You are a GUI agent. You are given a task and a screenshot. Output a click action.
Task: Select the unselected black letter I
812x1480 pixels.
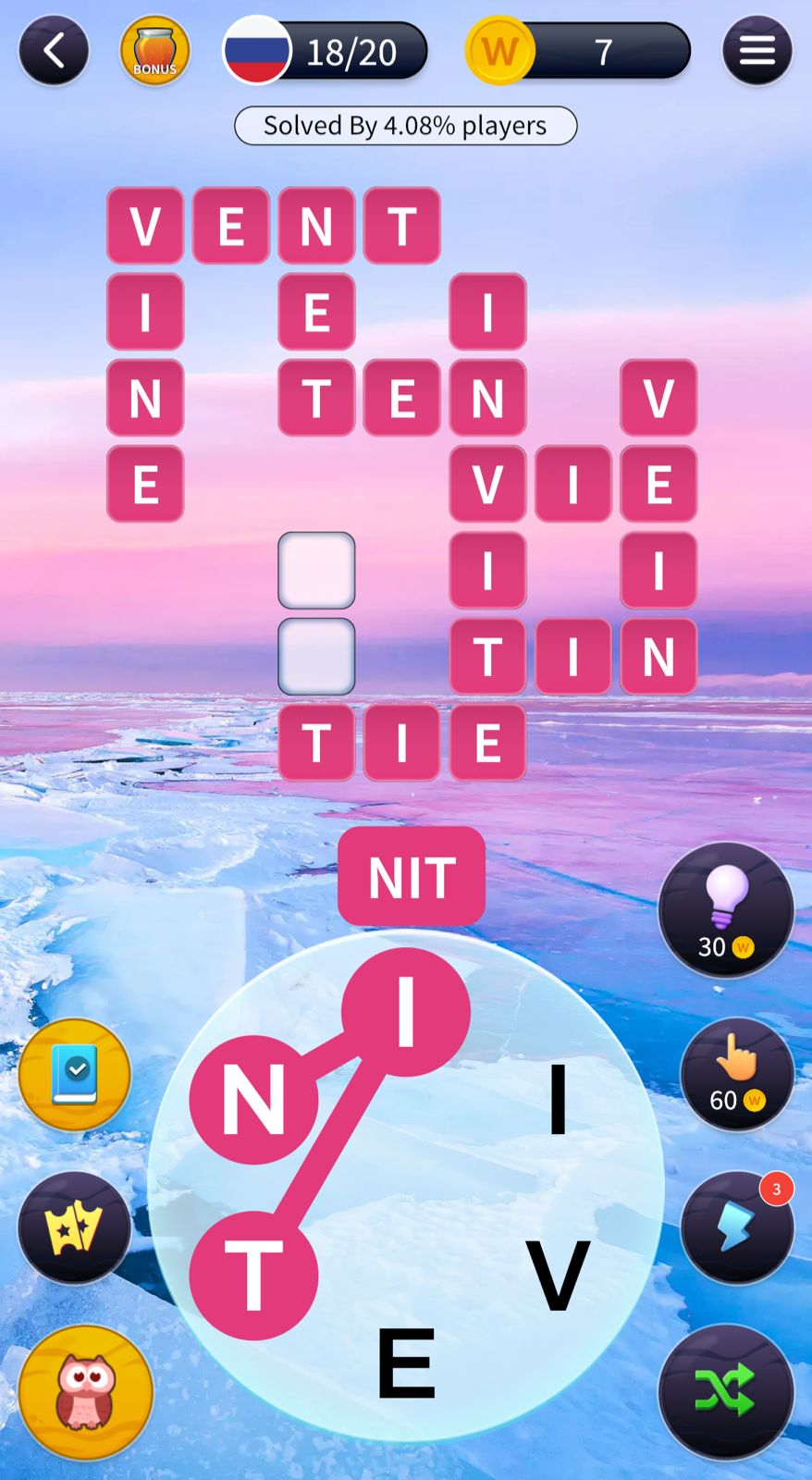(x=558, y=1100)
